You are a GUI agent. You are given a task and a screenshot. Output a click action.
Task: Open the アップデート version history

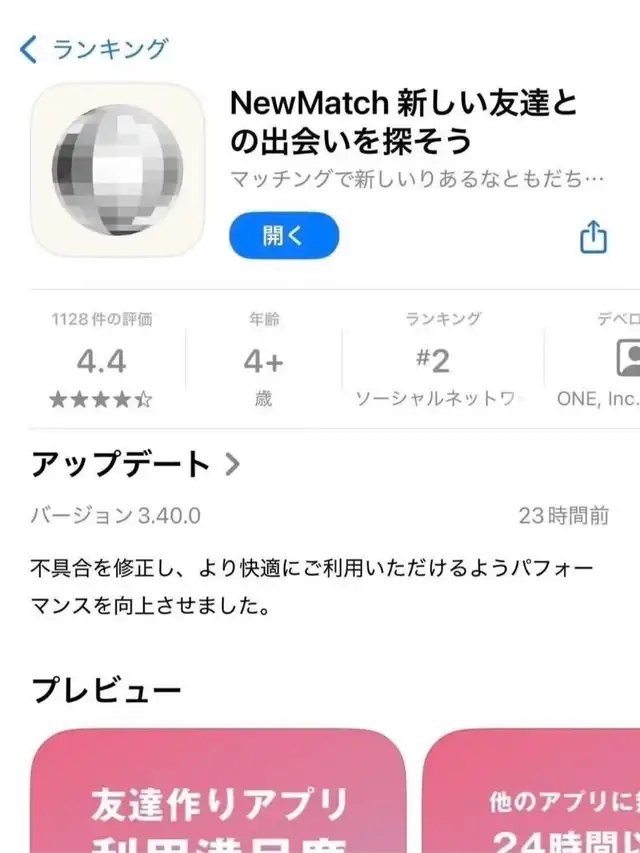tap(136, 464)
